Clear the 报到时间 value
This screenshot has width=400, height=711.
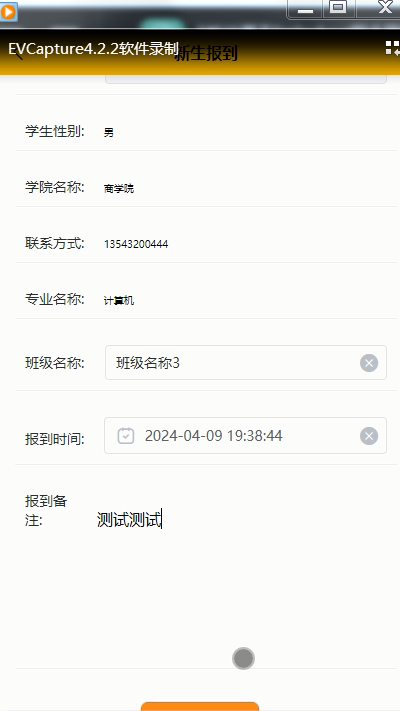(x=369, y=436)
